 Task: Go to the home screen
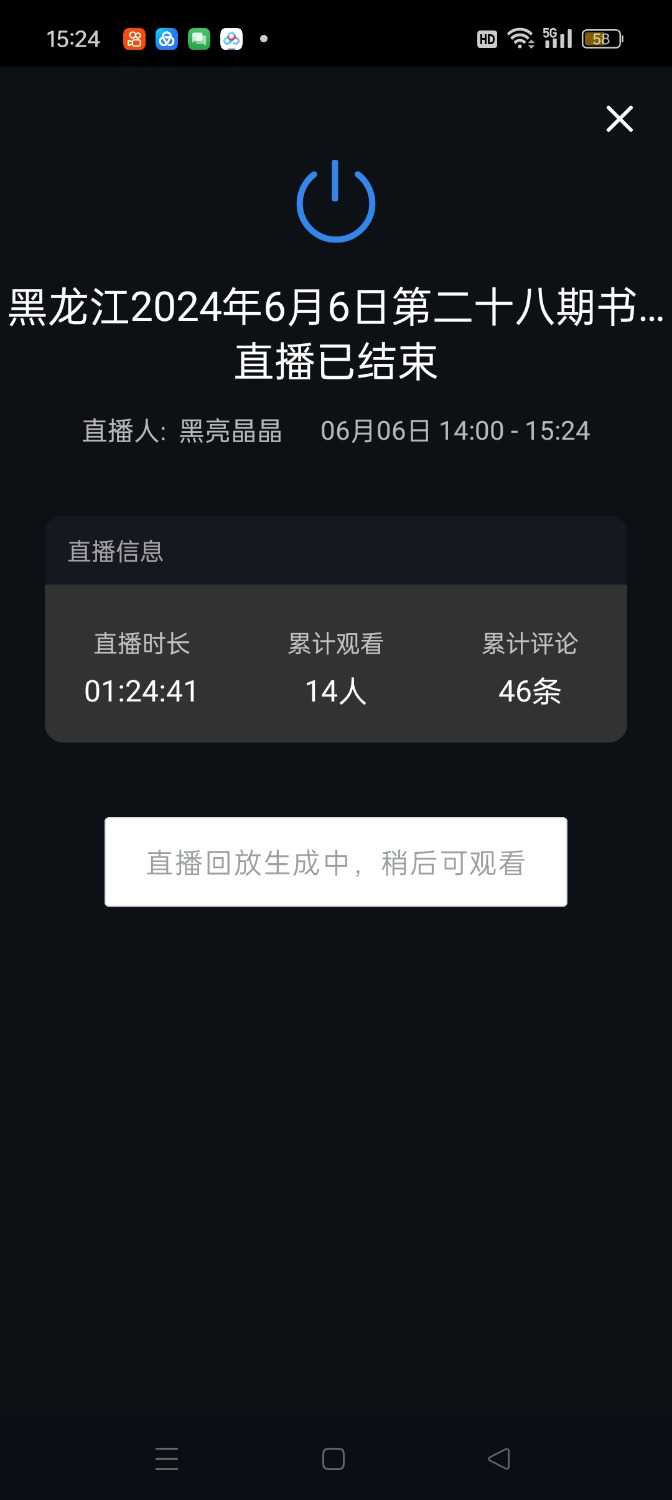[334, 1459]
